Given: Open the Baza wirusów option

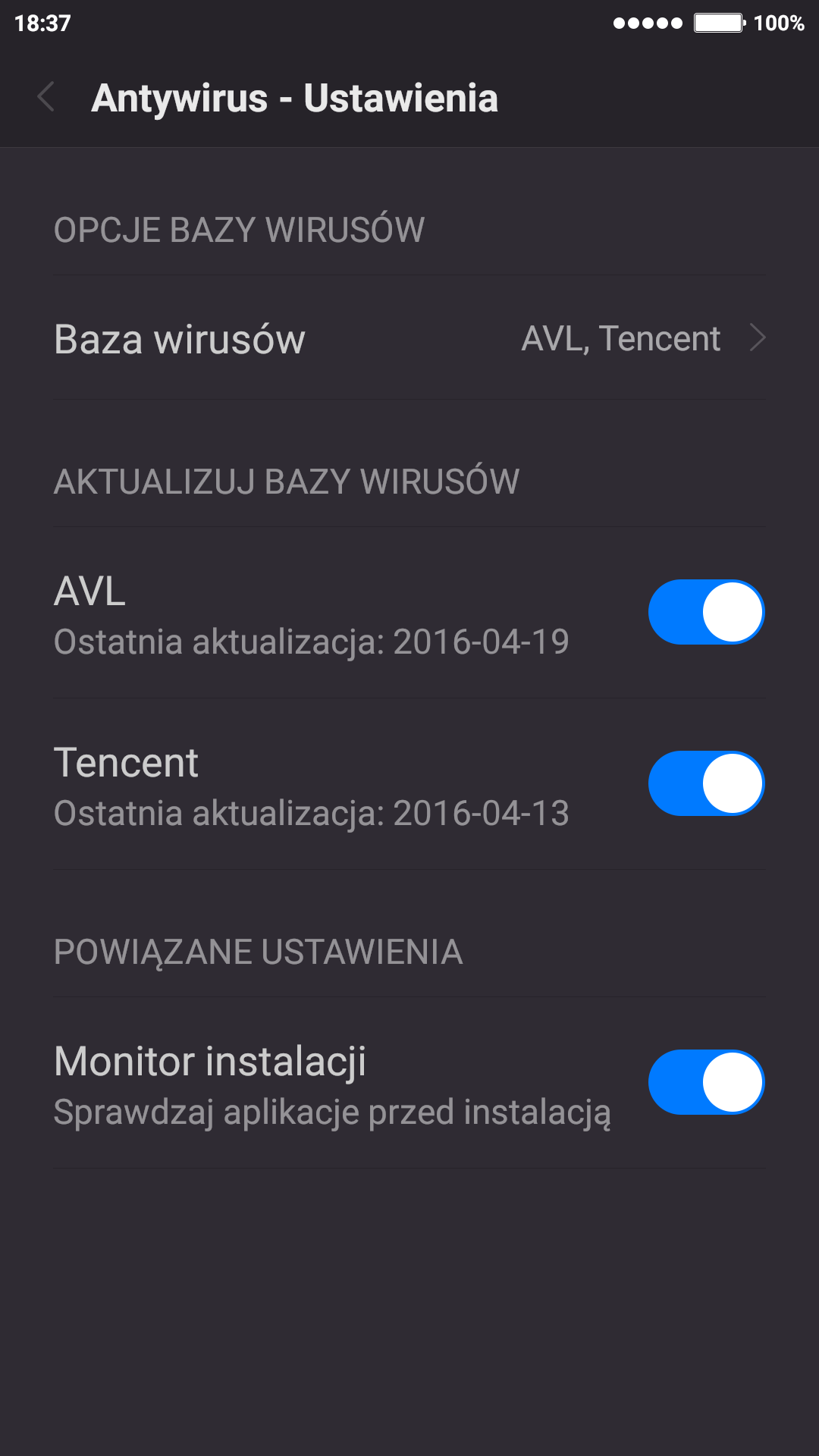Looking at the screenshot, I should pos(409,338).
